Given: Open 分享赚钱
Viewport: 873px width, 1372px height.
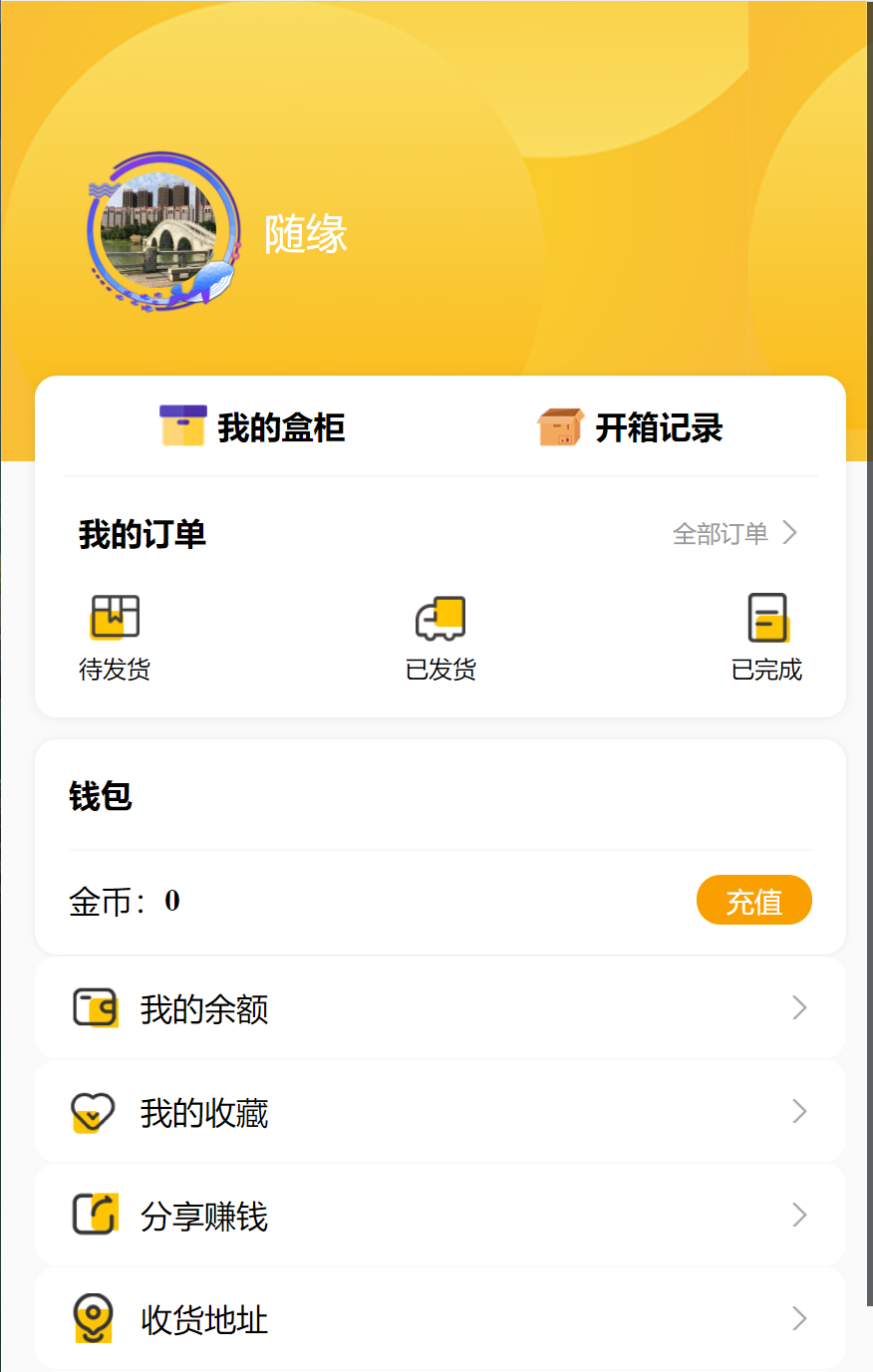Looking at the screenshot, I should 439,1216.
